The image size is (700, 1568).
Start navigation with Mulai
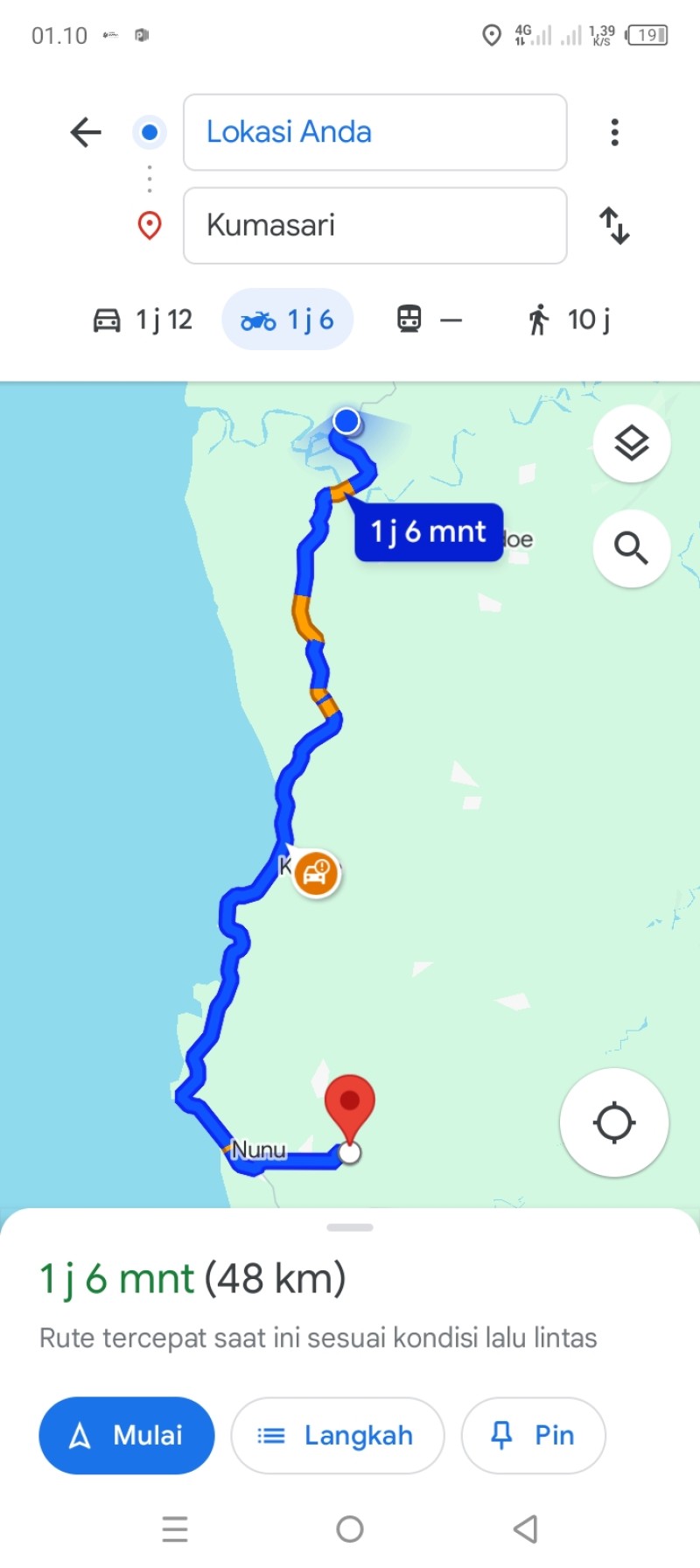127,1435
